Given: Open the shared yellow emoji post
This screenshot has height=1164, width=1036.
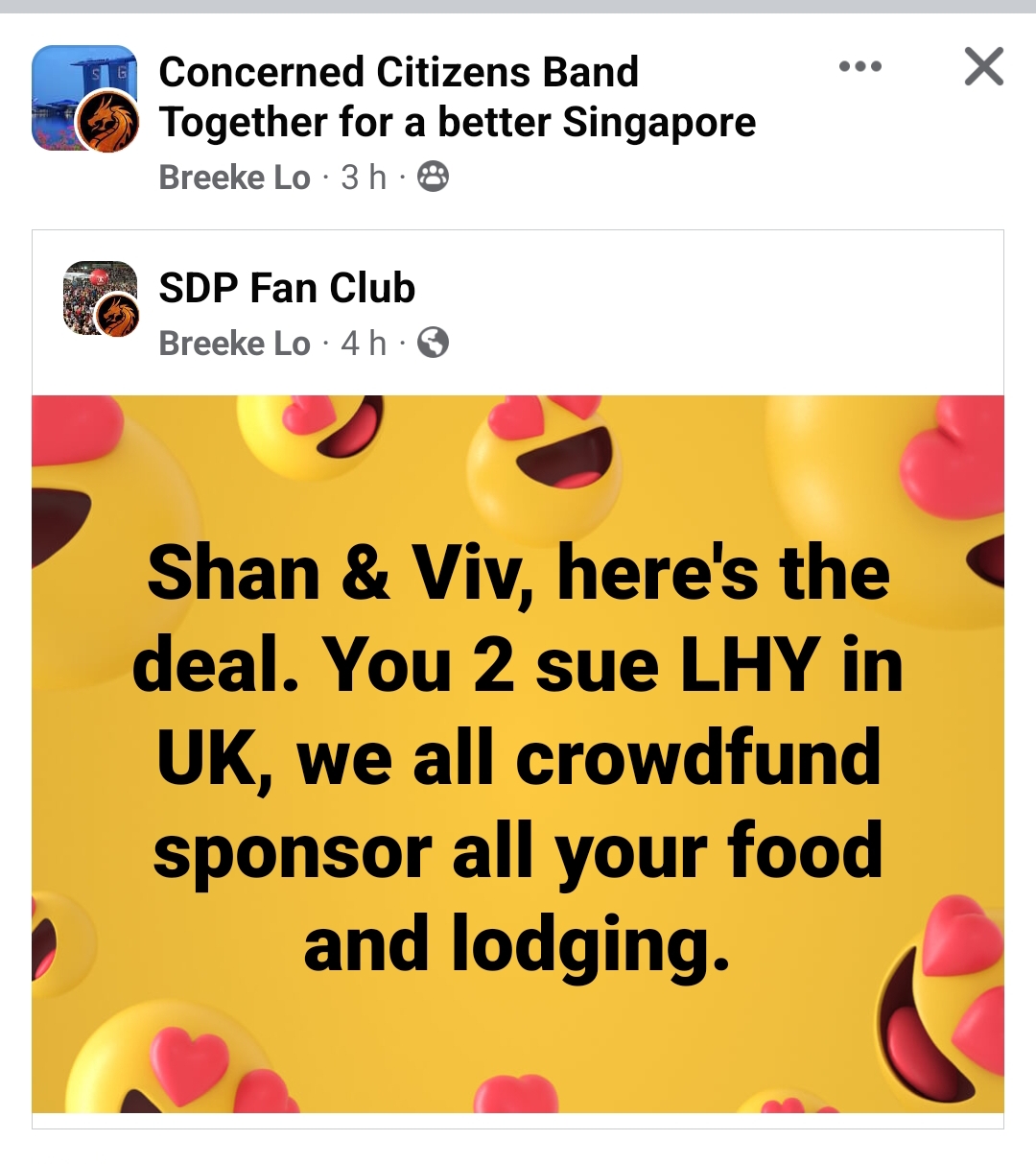Looking at the screenshot, I should (518, 753).
